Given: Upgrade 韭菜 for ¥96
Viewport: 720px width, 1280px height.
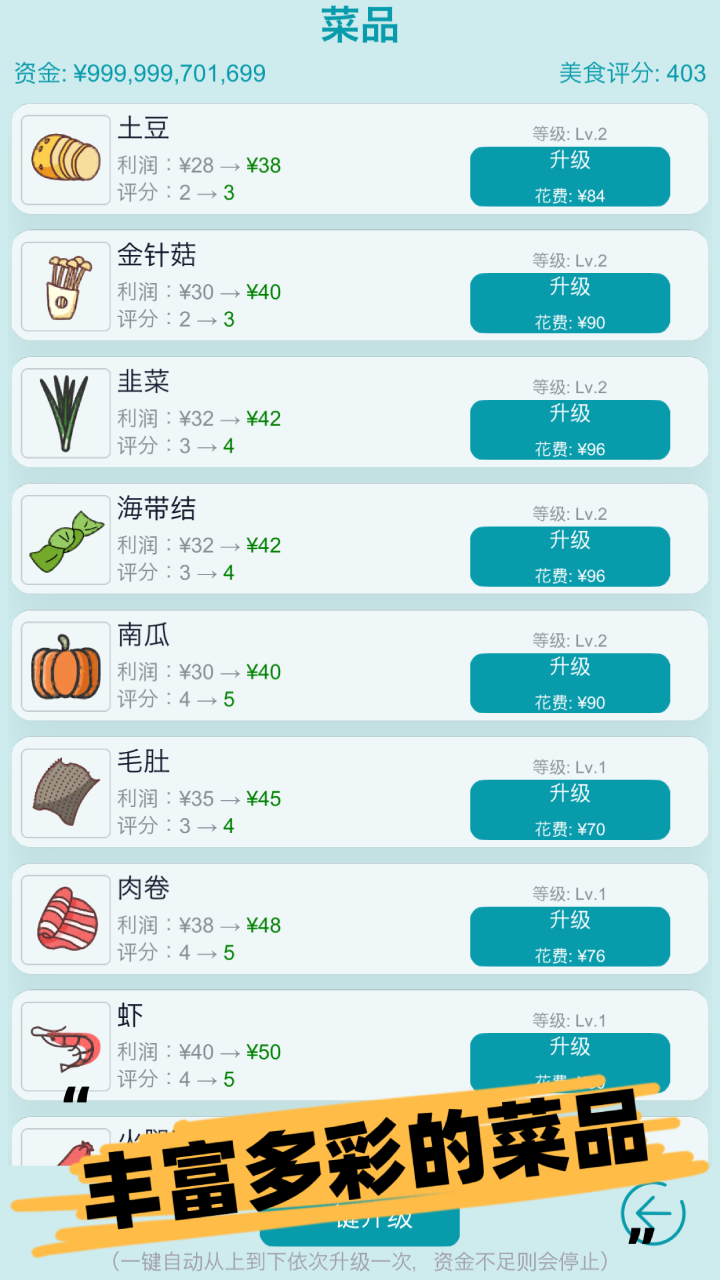Looking at the screenshot, I should pyautogui.click(x=568, y=430).
